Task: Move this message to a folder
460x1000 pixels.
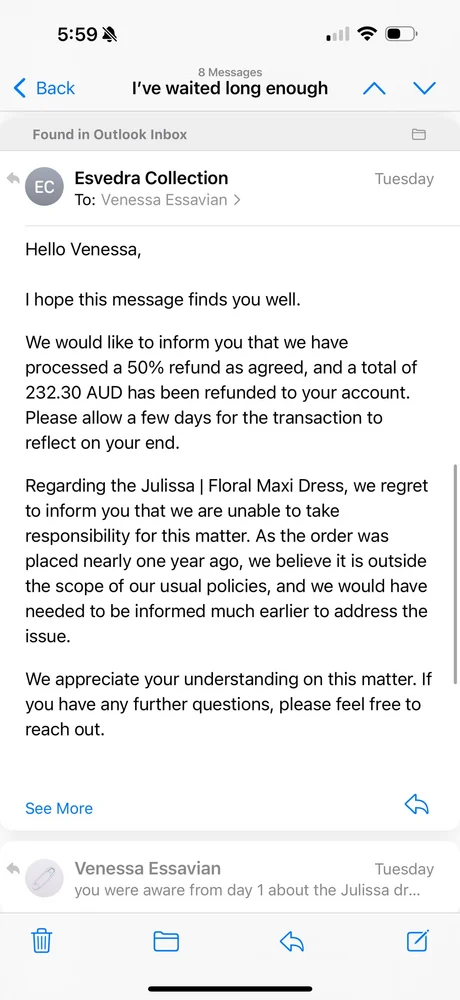Action: click(166, 941)
